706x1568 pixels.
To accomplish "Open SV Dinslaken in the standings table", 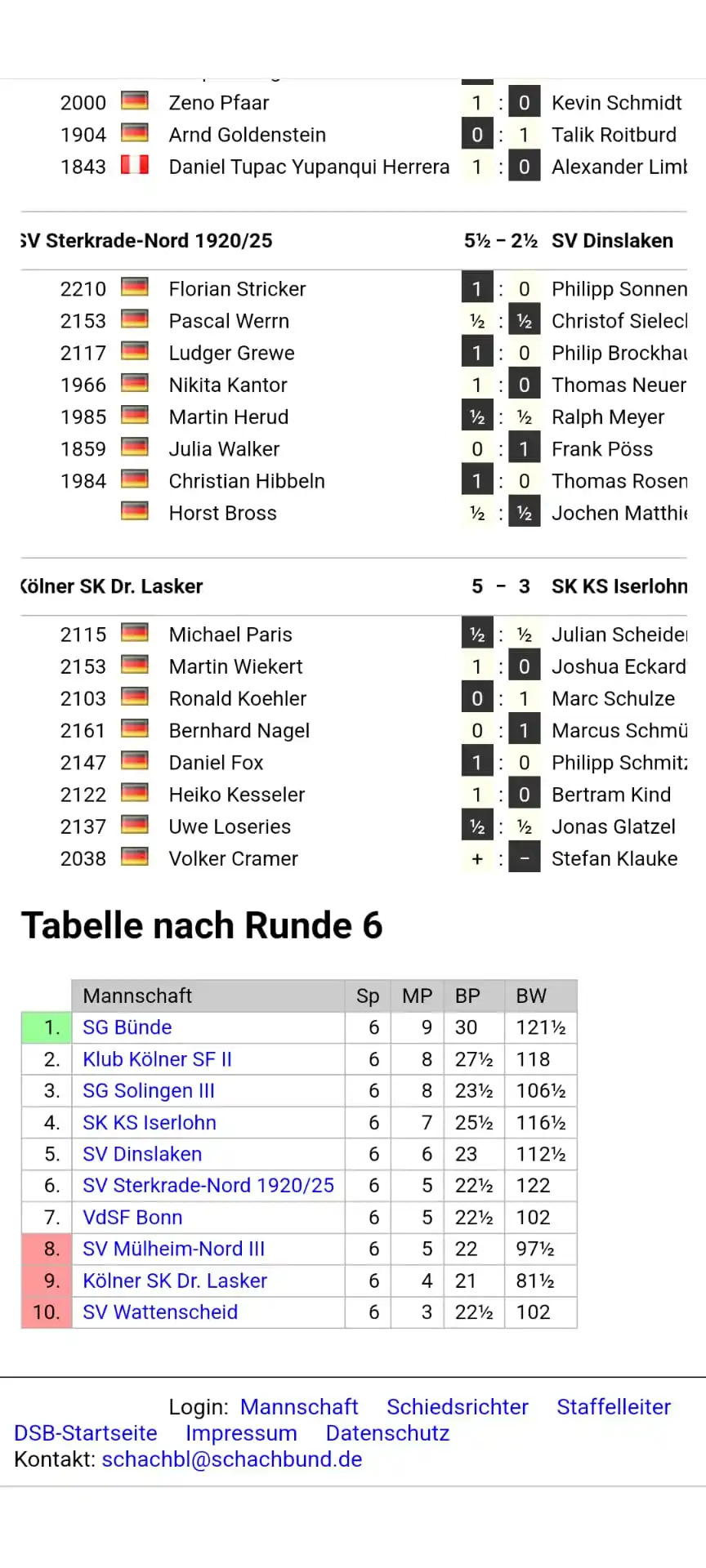I will point(142,1154).
